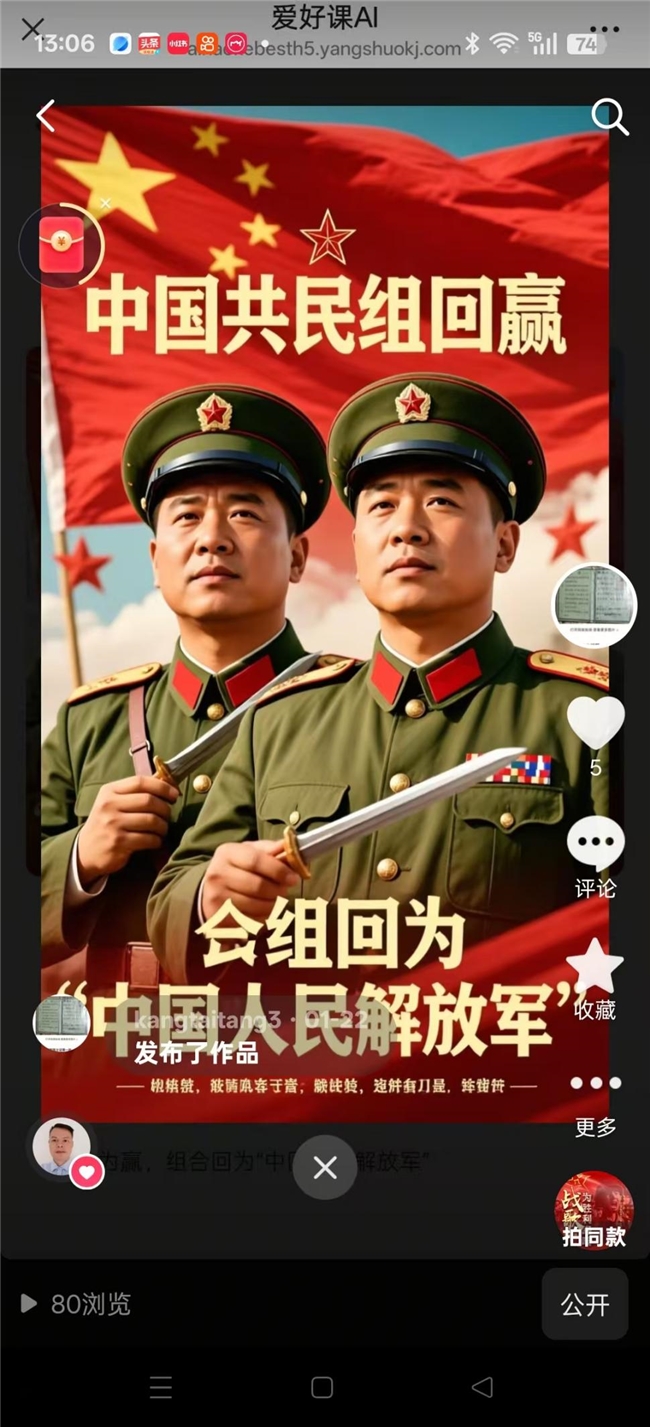Viewport: 650px width, 1427px height.
Task: Open the 评论 comments bubble
Action: (595, 846)
